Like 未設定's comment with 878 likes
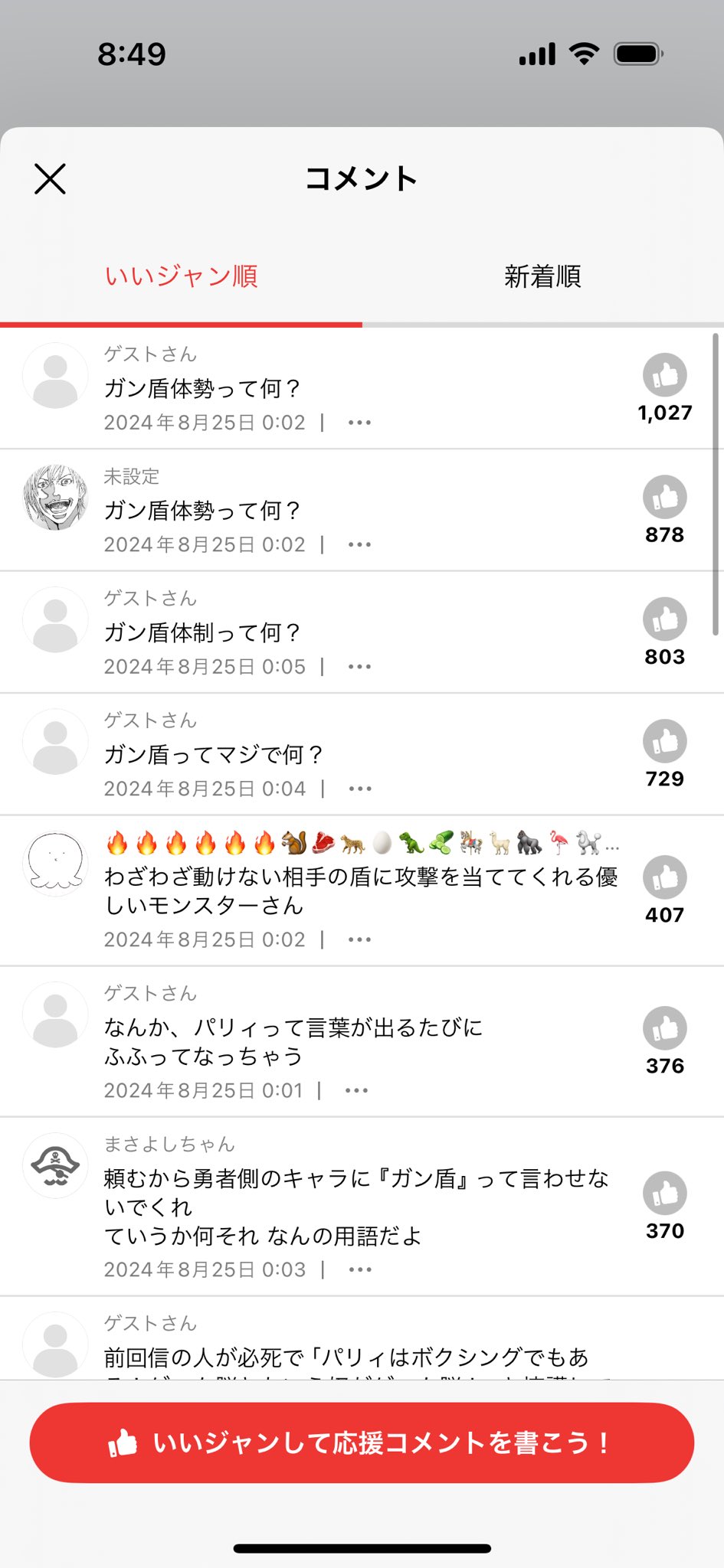 pyautogui.click(x=664, y=498)
